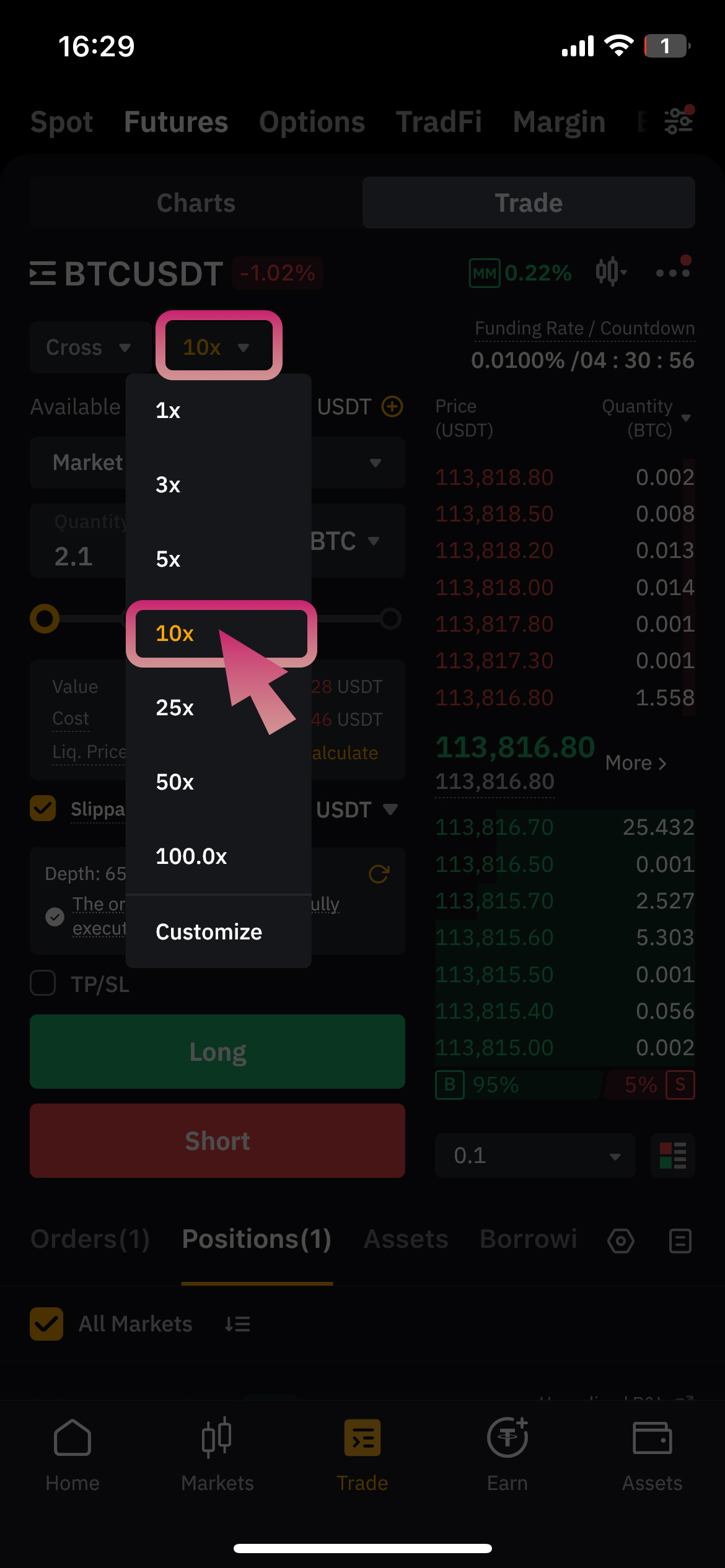Open the positions settings gear icon
The width and height of the screenshot is (725, 1568).
point(620,1240)
